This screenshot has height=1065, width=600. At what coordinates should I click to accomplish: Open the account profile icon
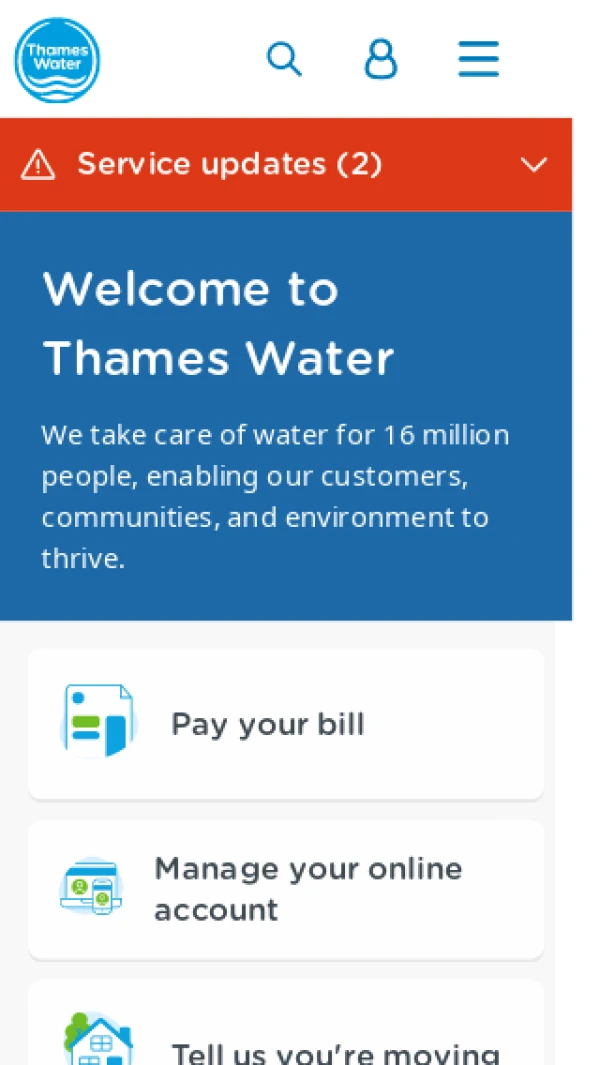(x=380, y=60)
